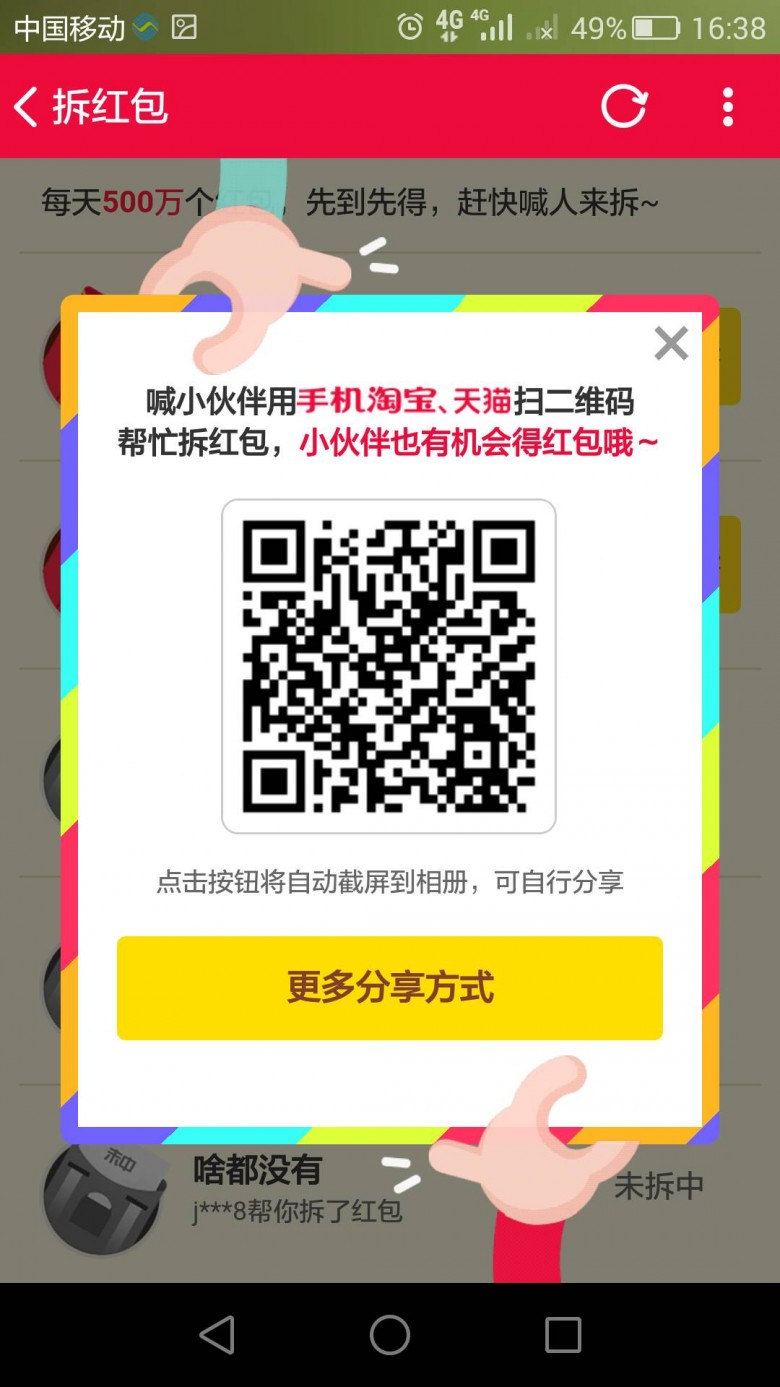Open the three-dot overflow menu
The height and width of the screenshot is (1387, 780).
(x=728, y=106)
